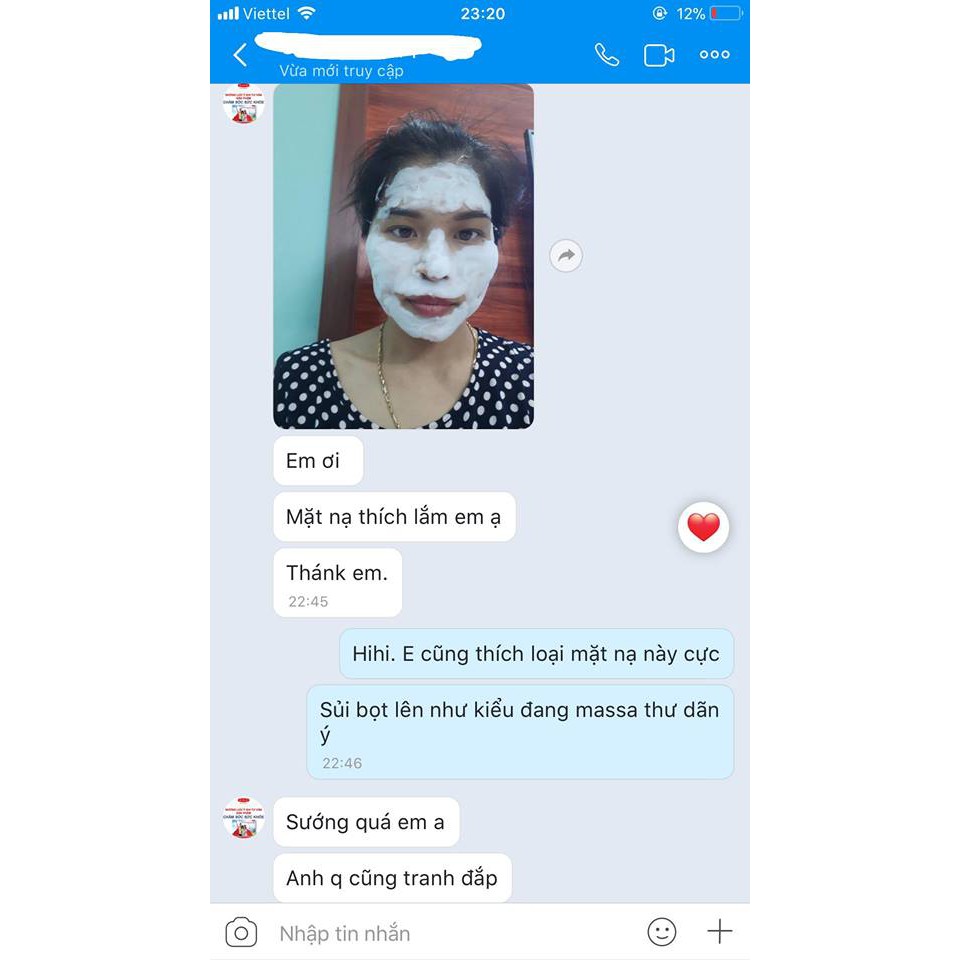Go back to the chat list
Image resolution: width=960 pixels, height=960 pixels.
[240, 55]
